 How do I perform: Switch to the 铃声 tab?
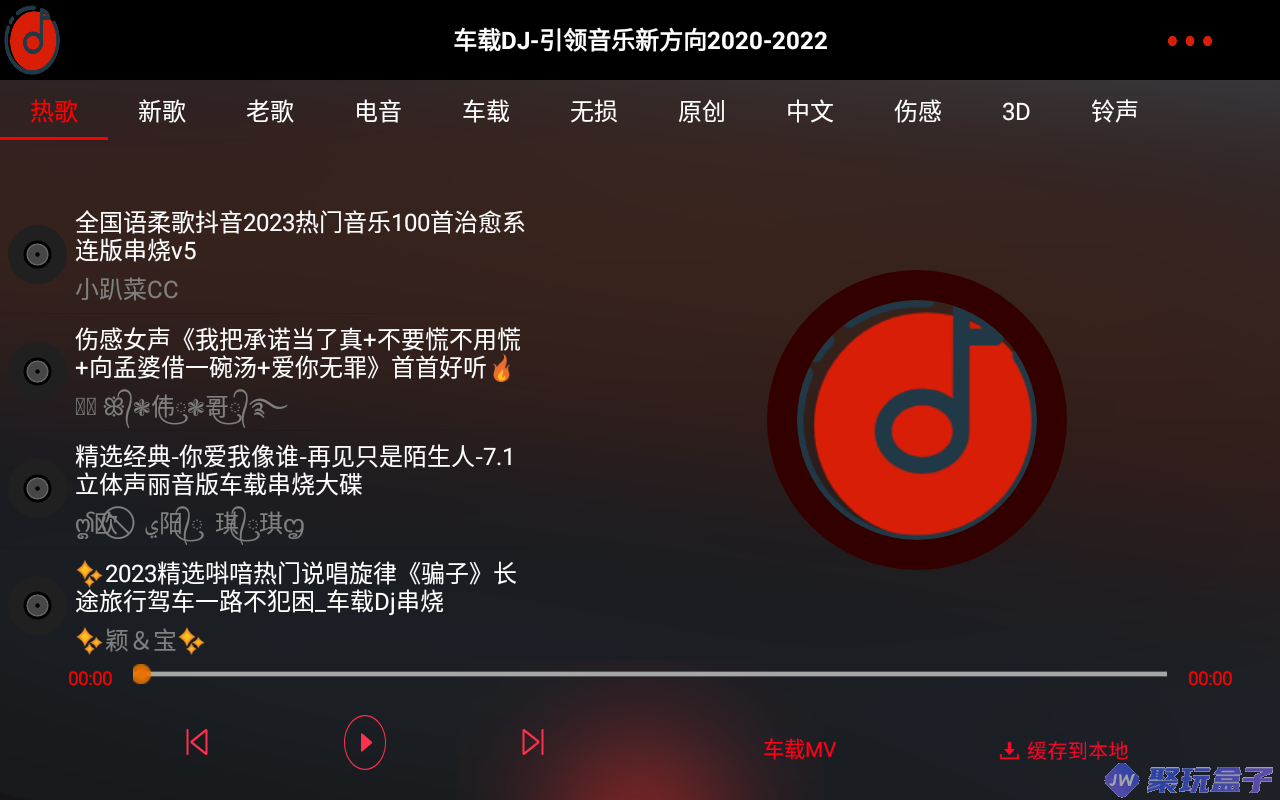point(1114,111)
